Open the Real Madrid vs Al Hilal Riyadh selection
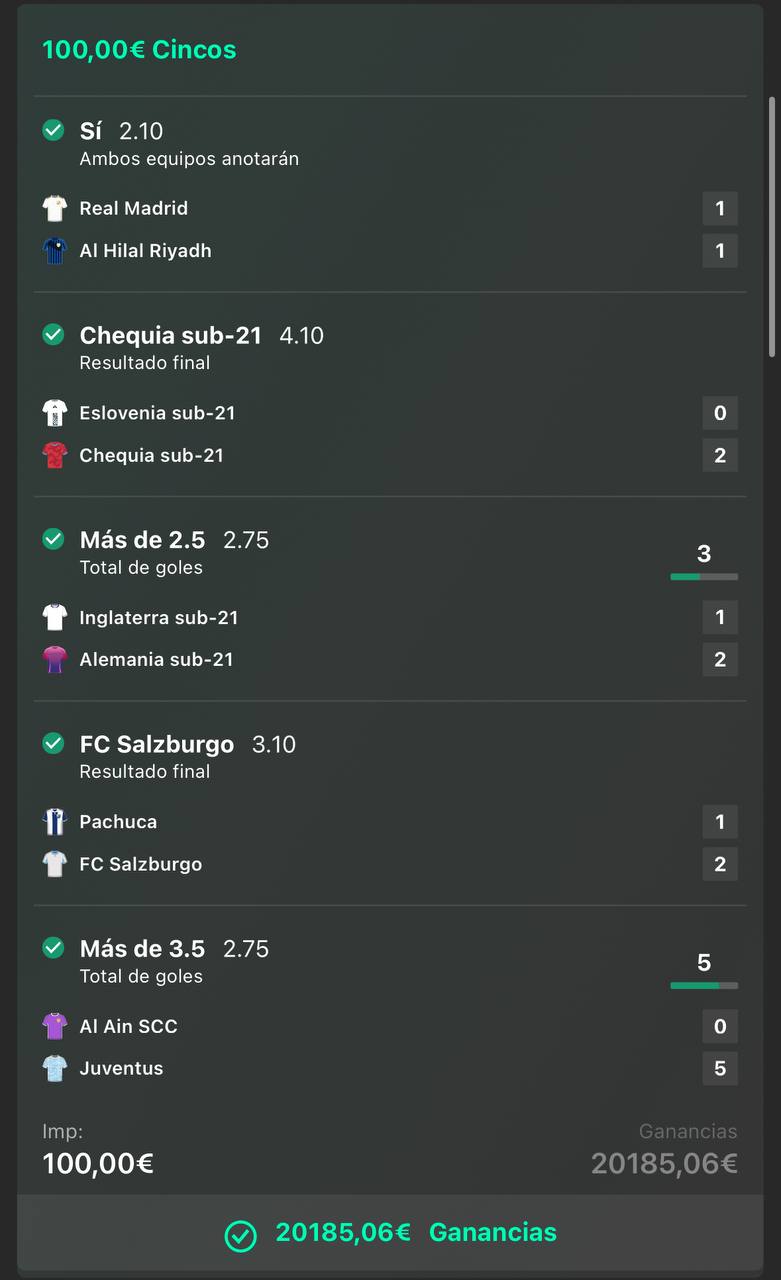The image size is (781, 1280). [390, 194]
